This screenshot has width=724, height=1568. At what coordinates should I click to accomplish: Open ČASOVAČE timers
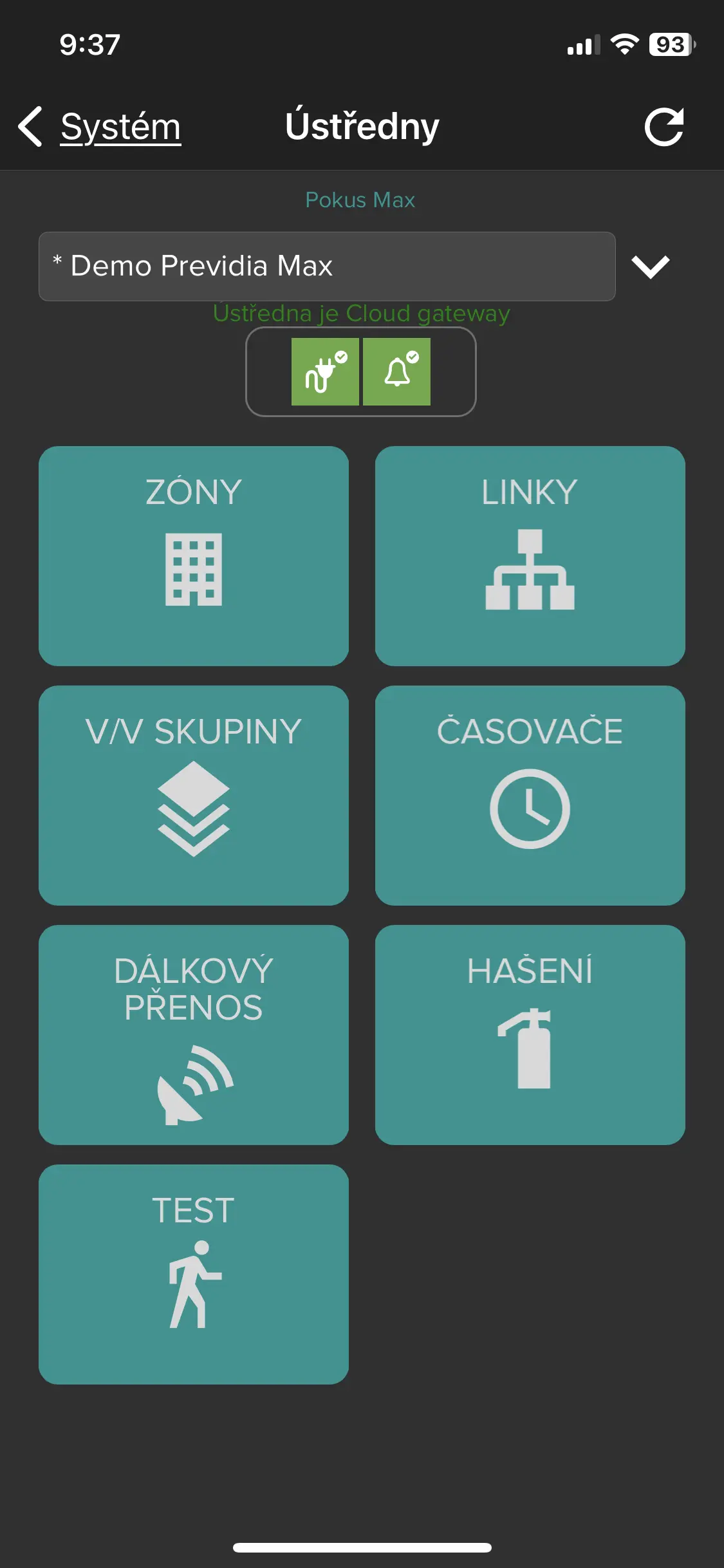pos(530,796)
